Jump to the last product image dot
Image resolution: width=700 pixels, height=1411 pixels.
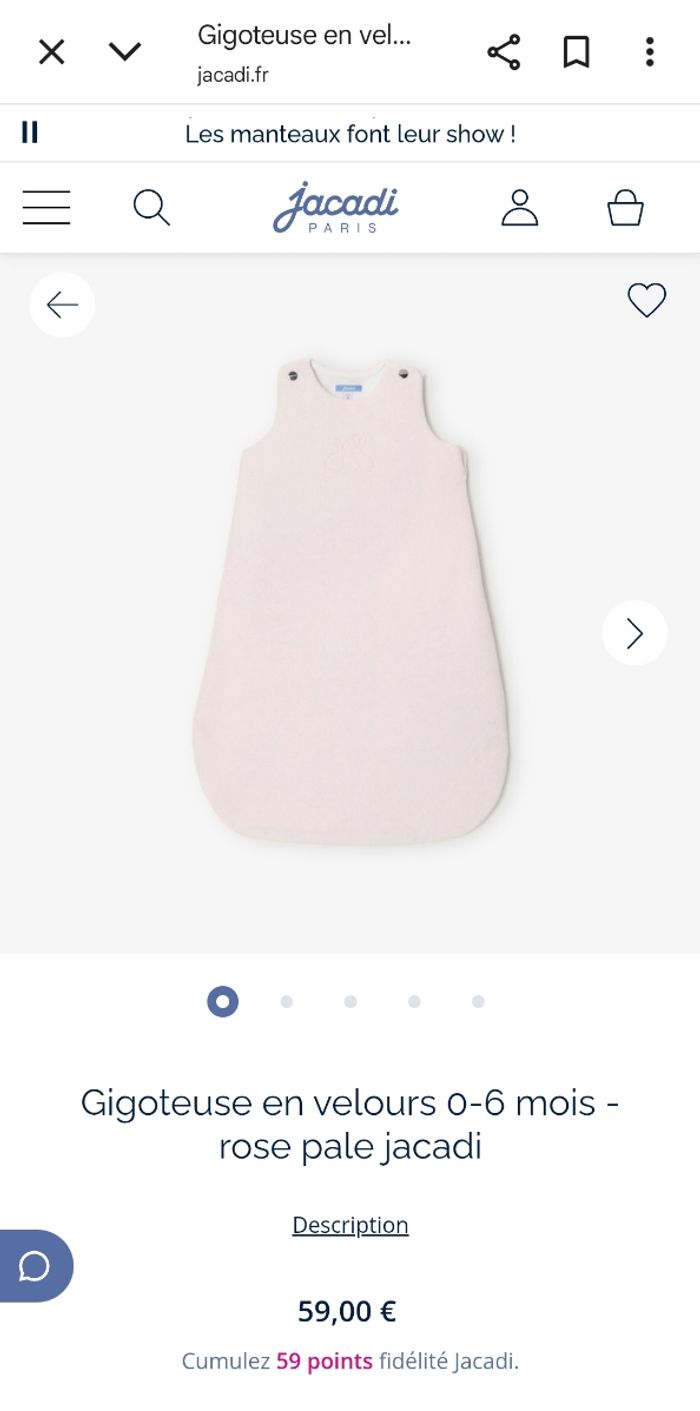478,1001
